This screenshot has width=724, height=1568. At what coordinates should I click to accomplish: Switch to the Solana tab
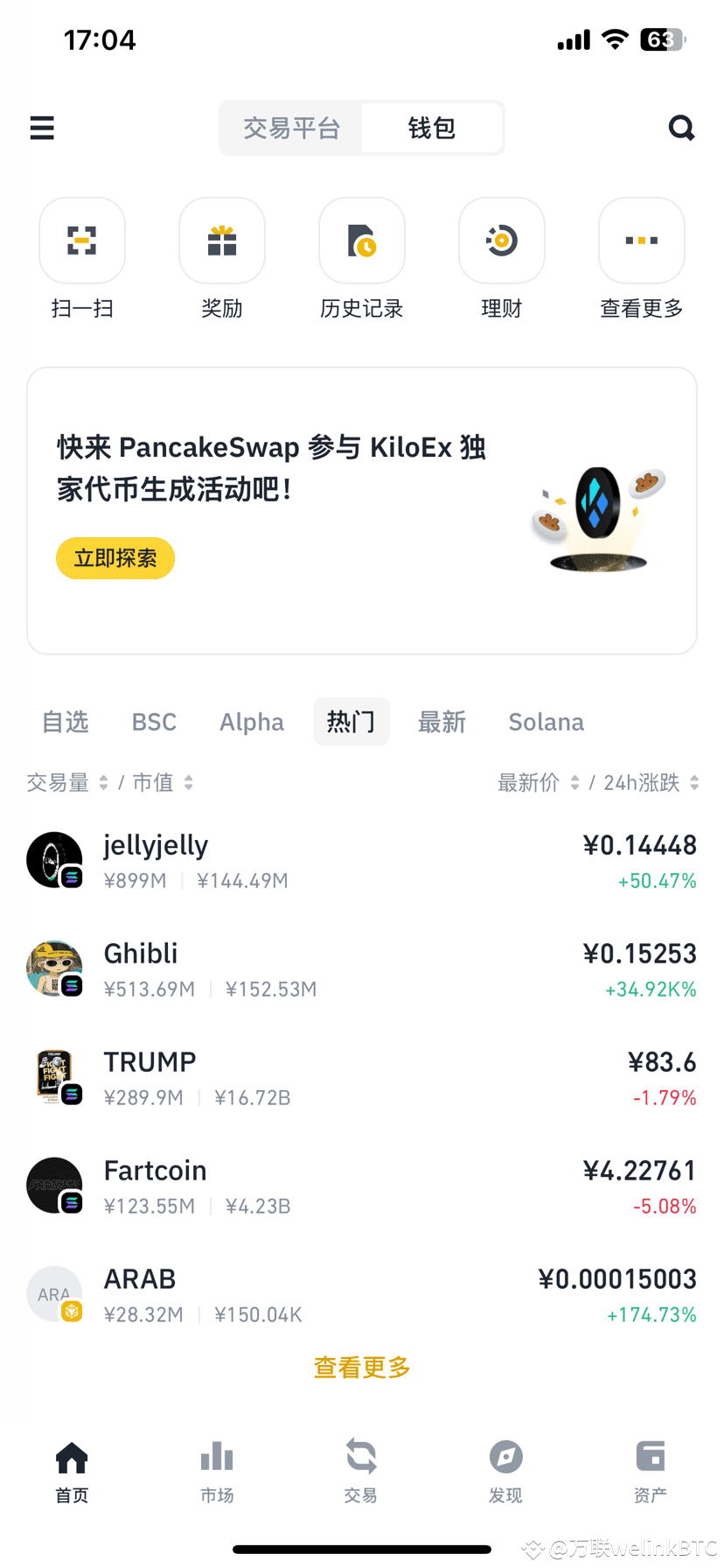point(546,722)
